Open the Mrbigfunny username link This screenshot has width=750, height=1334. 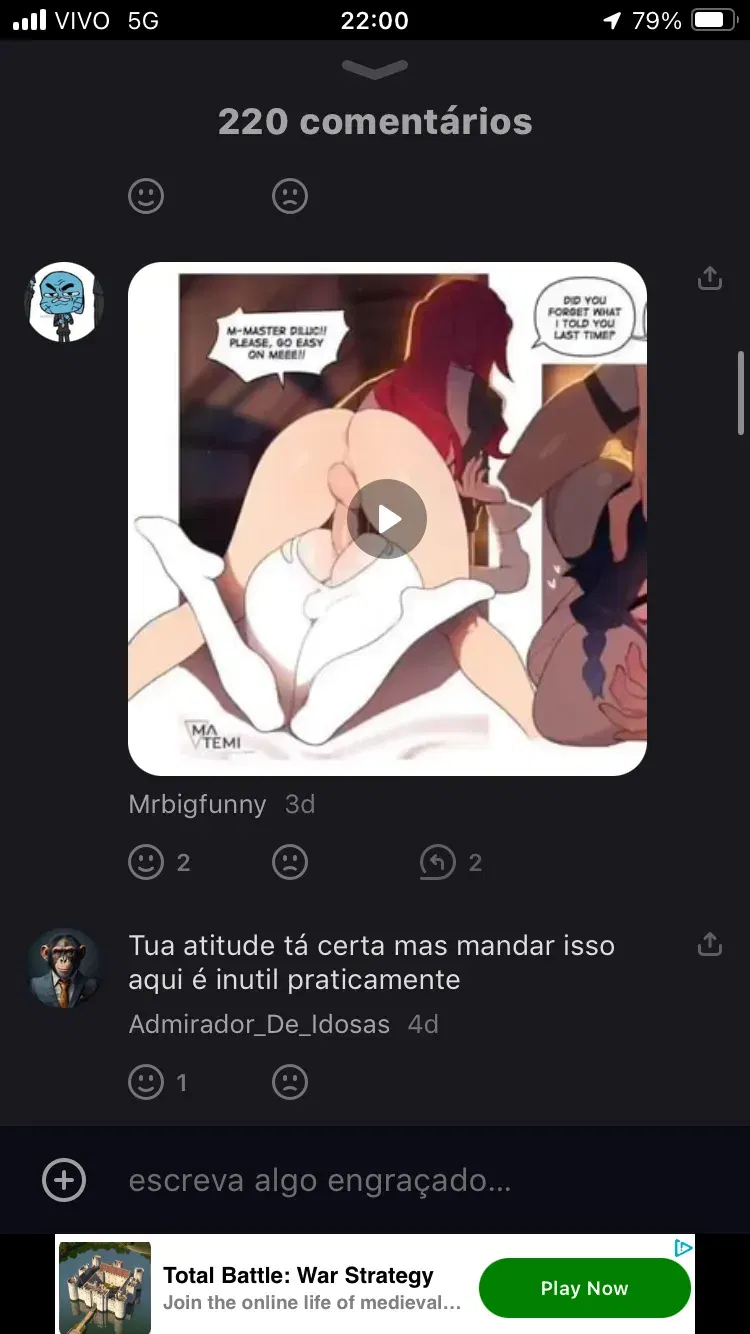197,804
